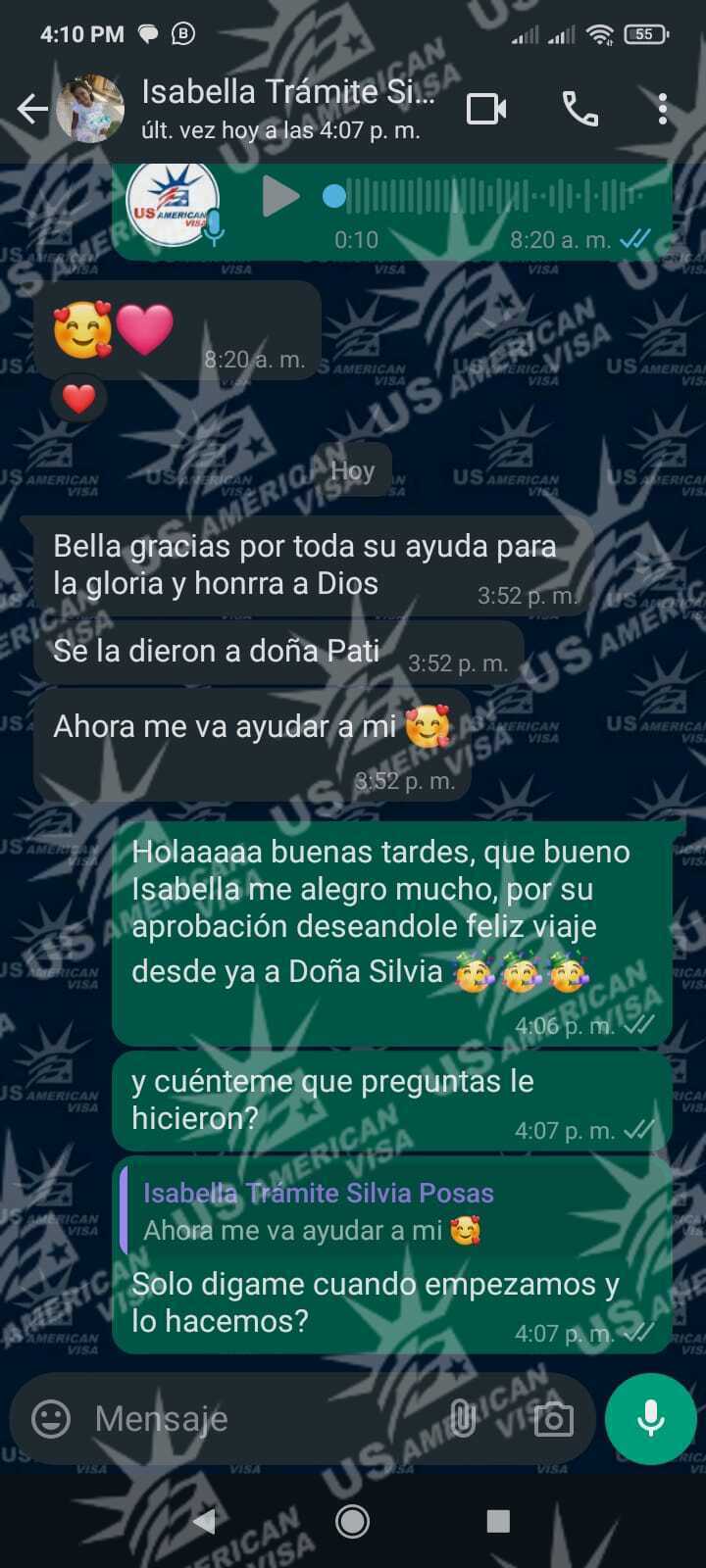Open the emoji picker
This screenshot has height=1568, width=706.
pos(51,1418)
